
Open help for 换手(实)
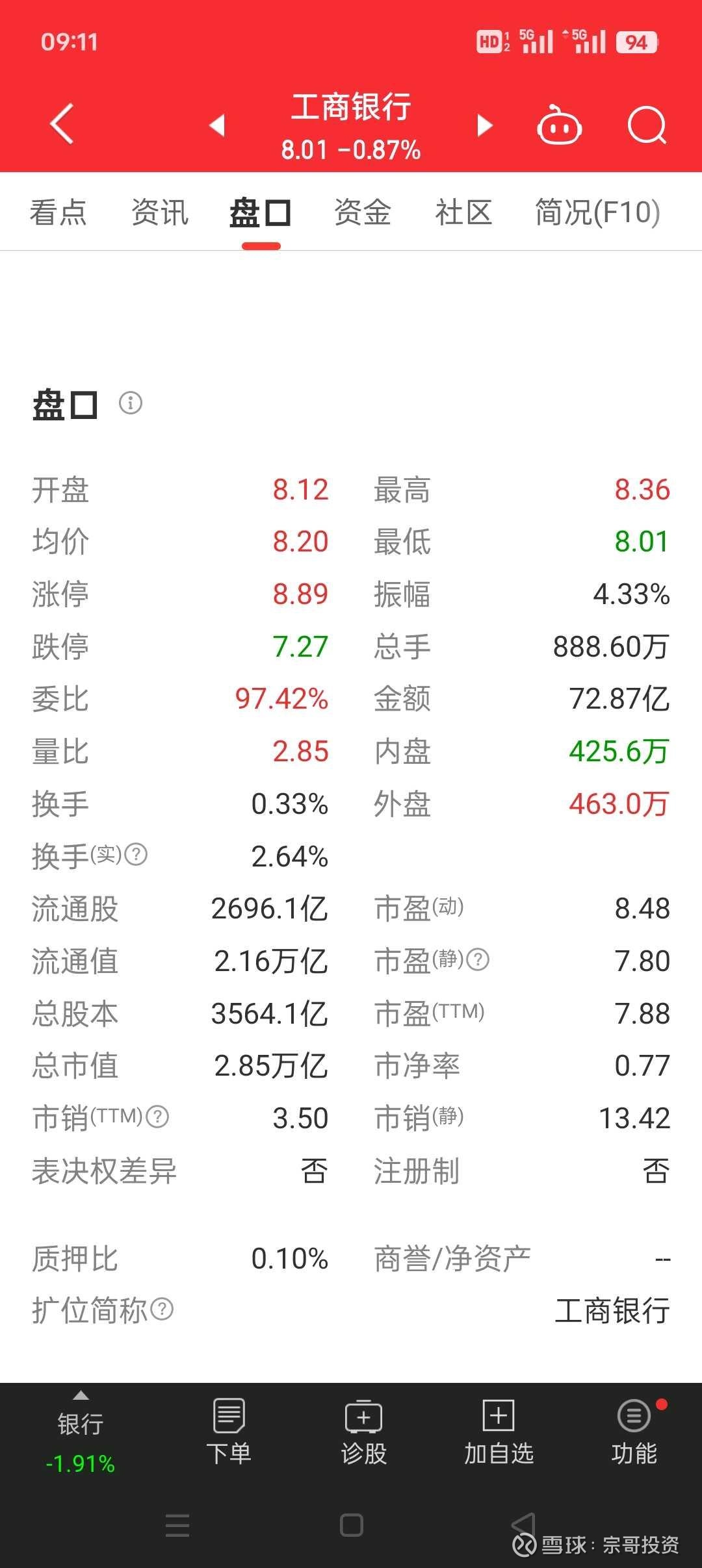(x=136, y=854)
